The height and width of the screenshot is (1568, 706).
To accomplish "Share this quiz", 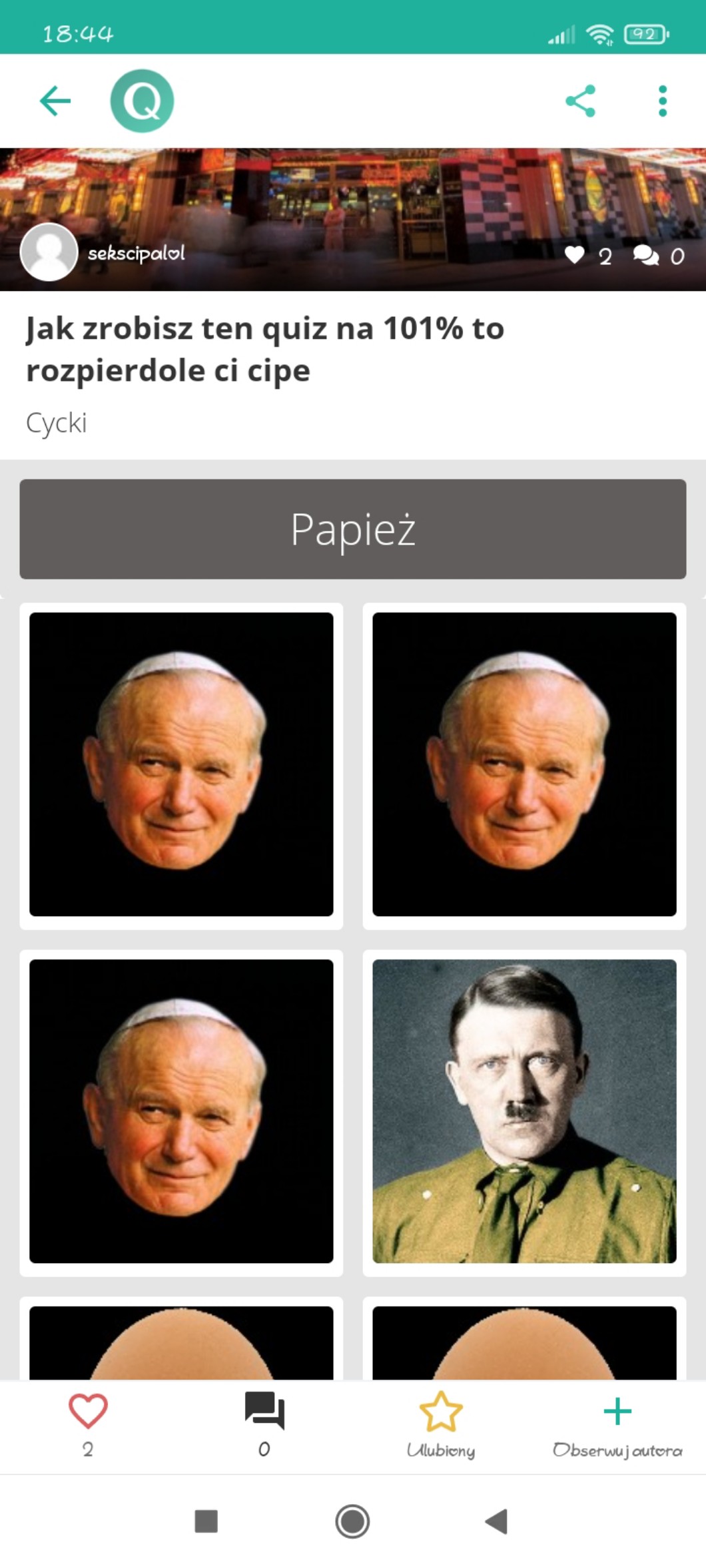I will (x=580, y=101).
